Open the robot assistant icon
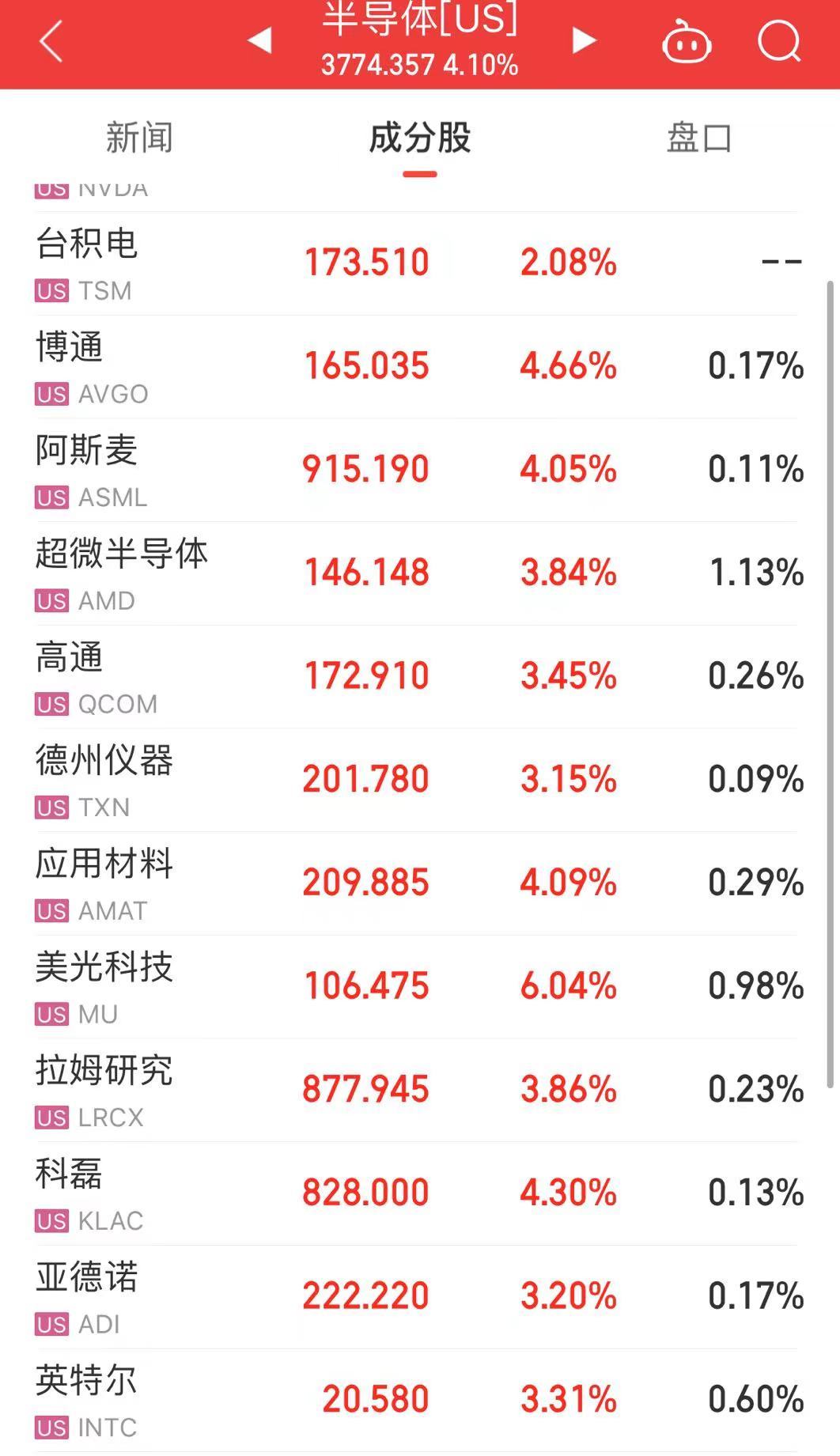 [686, 41]
